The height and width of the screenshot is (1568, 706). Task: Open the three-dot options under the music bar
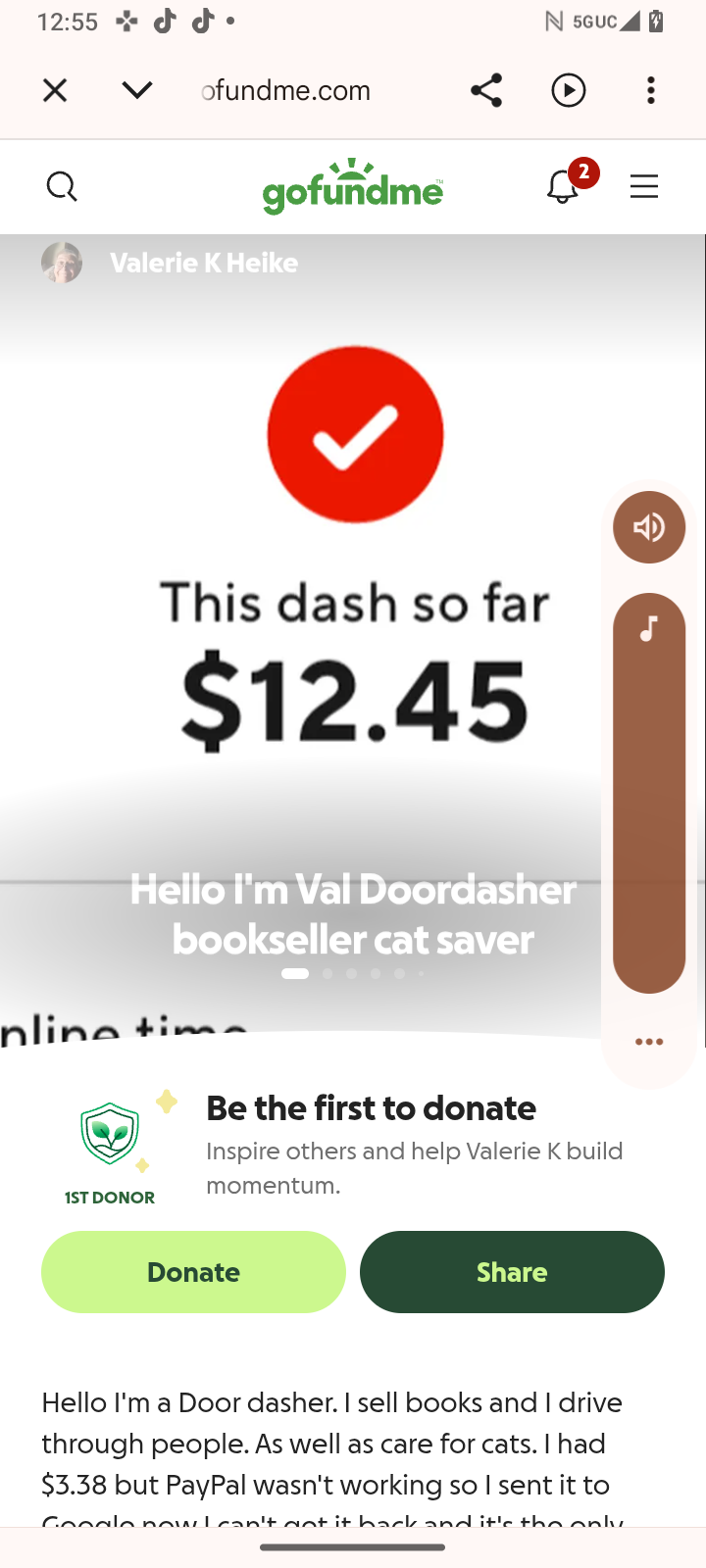[x=649, y=1042]
